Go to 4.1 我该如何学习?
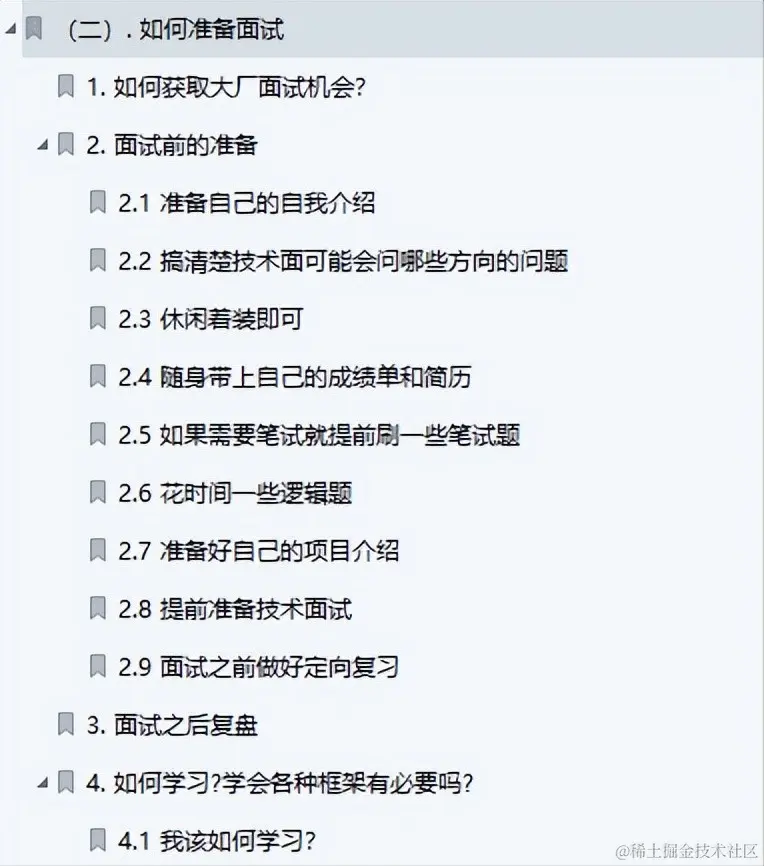This screenshot has height=866, width=764. (222, 840)
